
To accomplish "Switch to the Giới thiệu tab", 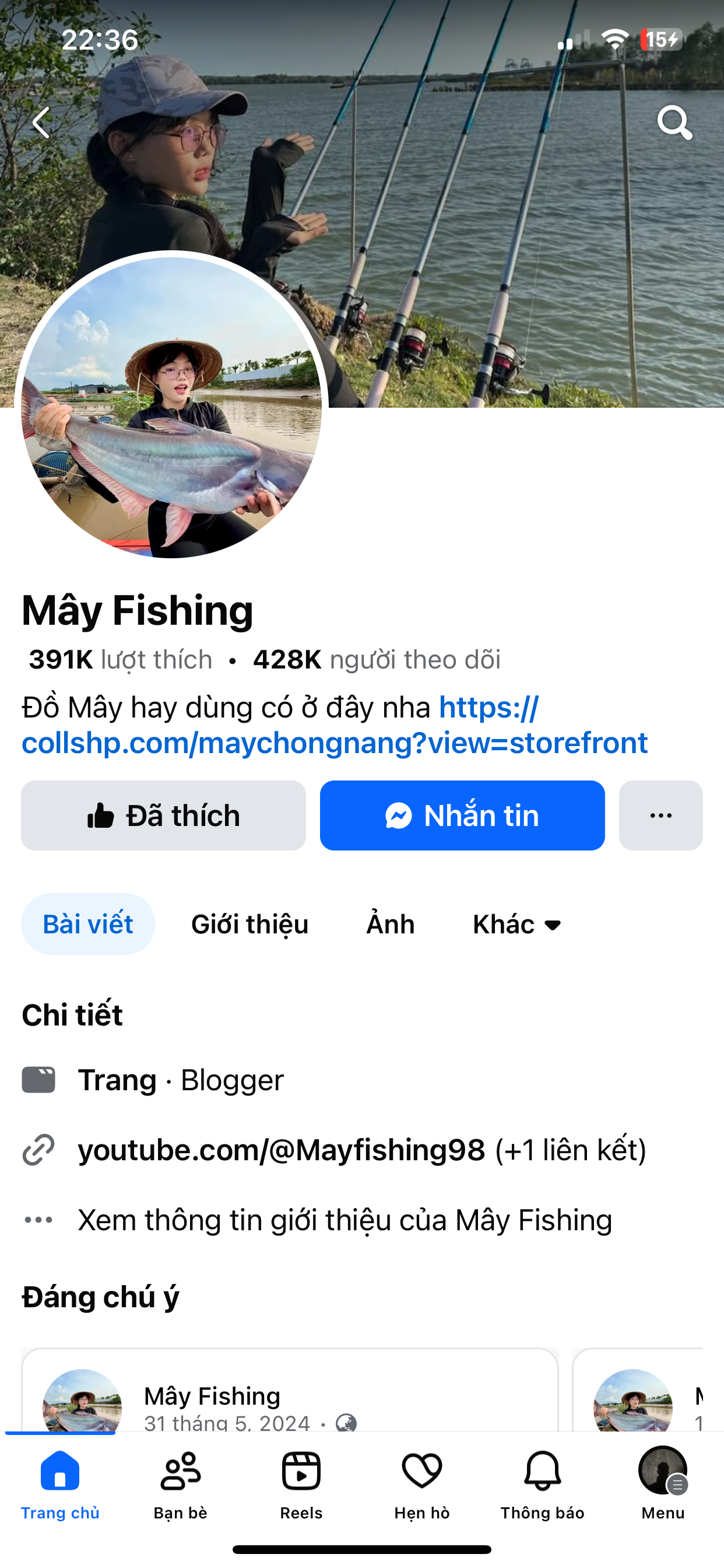I will [249, 924].
